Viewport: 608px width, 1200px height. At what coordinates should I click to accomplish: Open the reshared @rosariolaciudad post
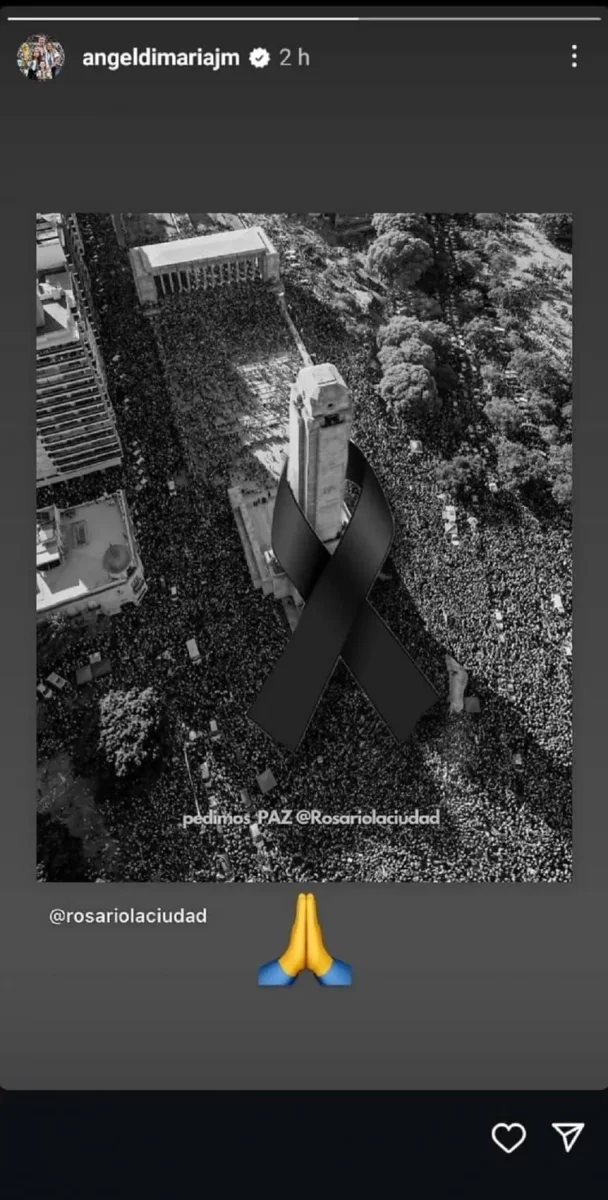304,546
